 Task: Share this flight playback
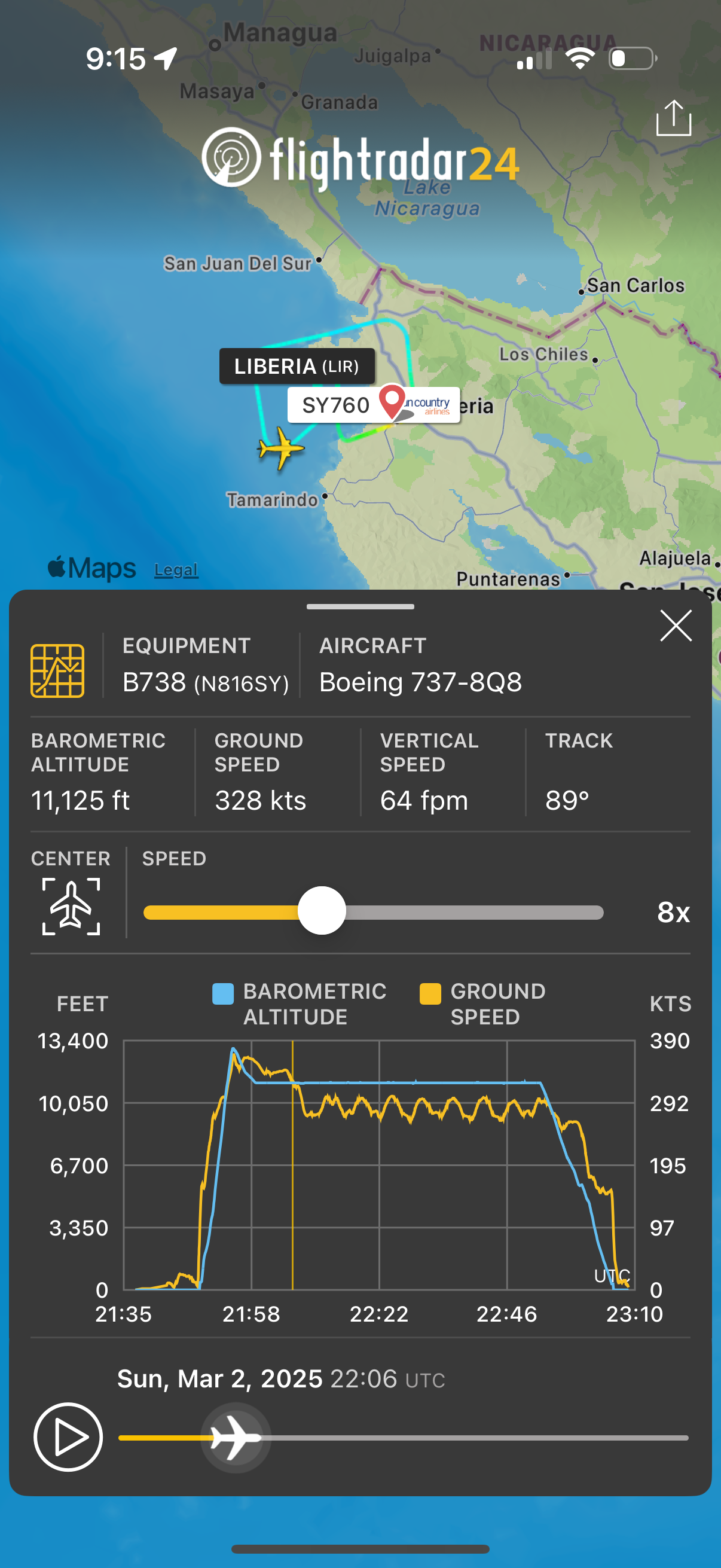674,118
